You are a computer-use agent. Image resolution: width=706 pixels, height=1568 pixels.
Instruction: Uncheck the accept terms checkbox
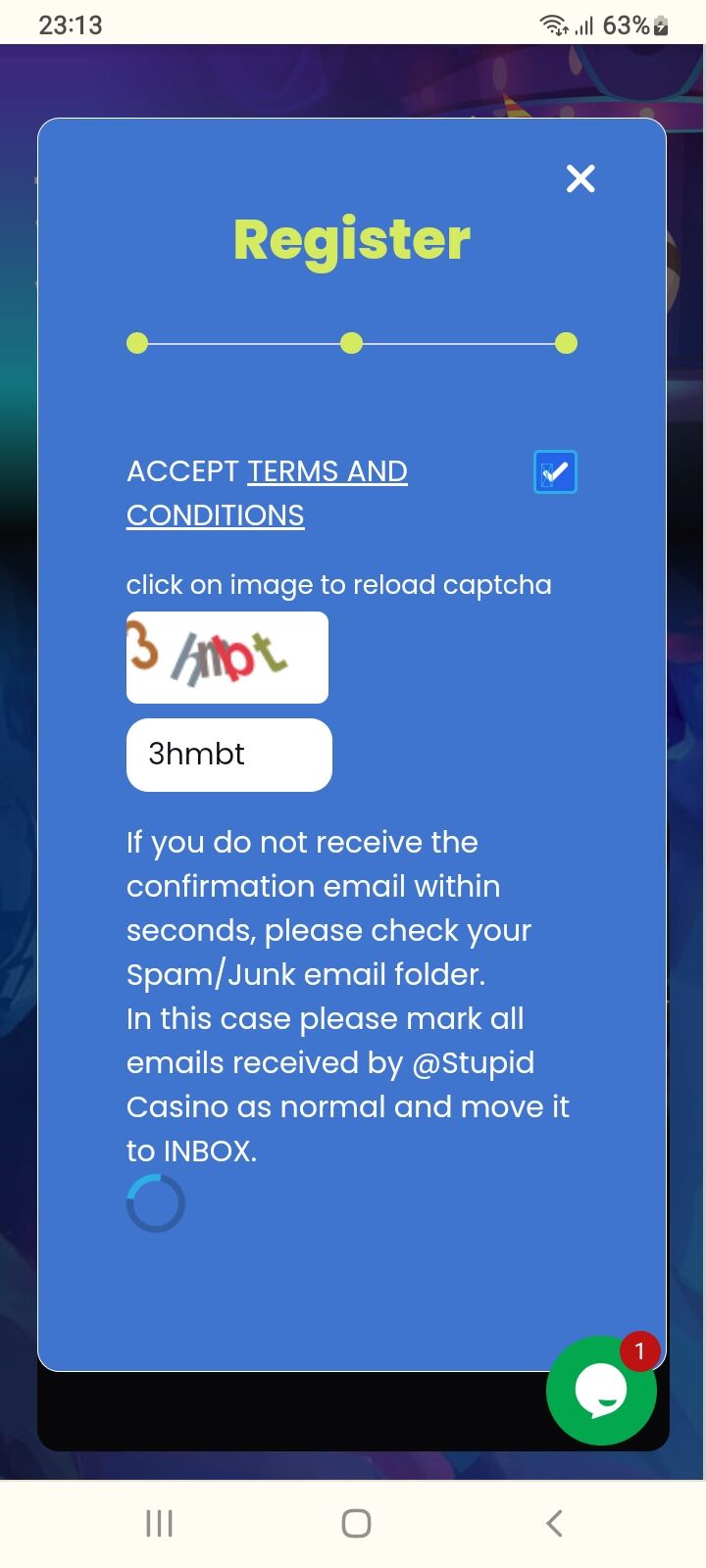[x=555, y=472]
